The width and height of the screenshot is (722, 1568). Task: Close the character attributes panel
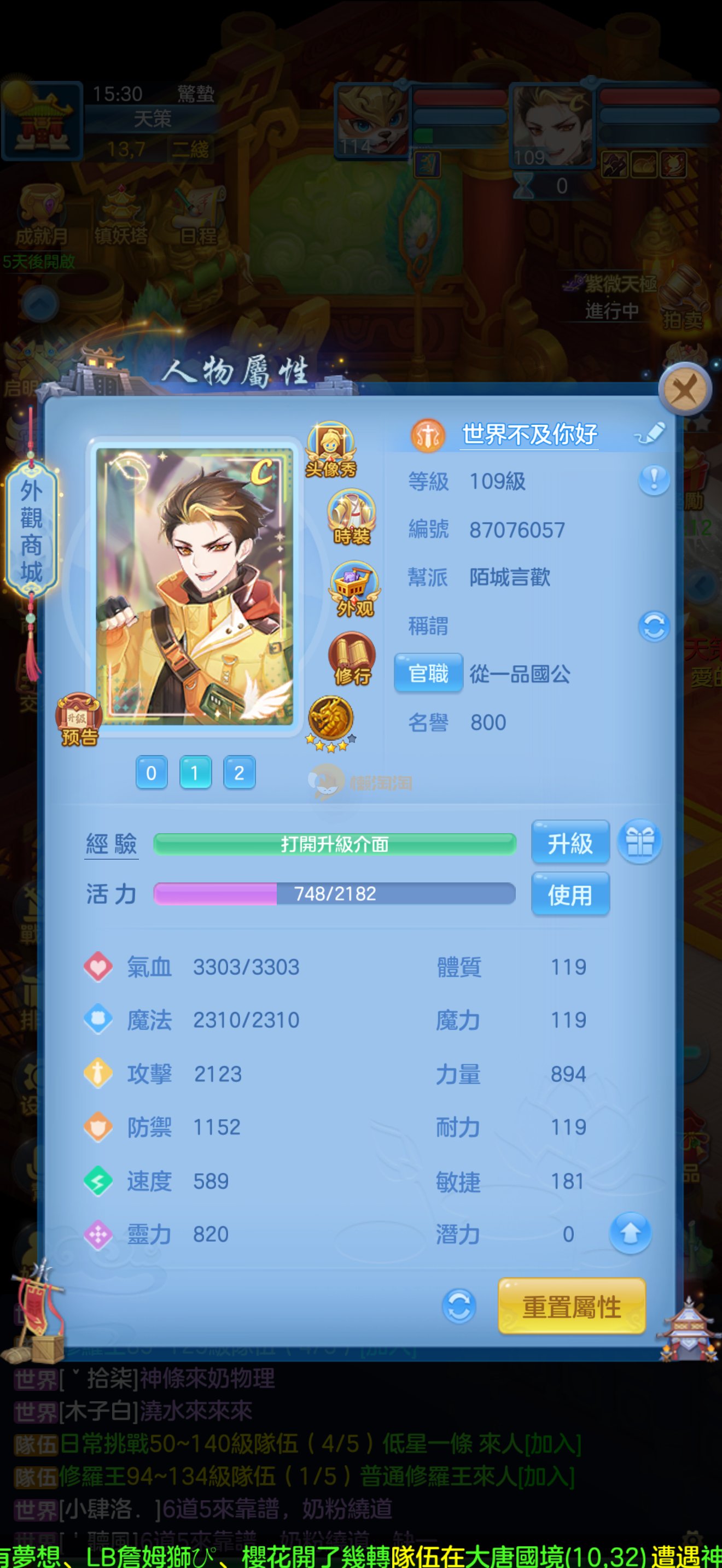click(x=685, y=390)
